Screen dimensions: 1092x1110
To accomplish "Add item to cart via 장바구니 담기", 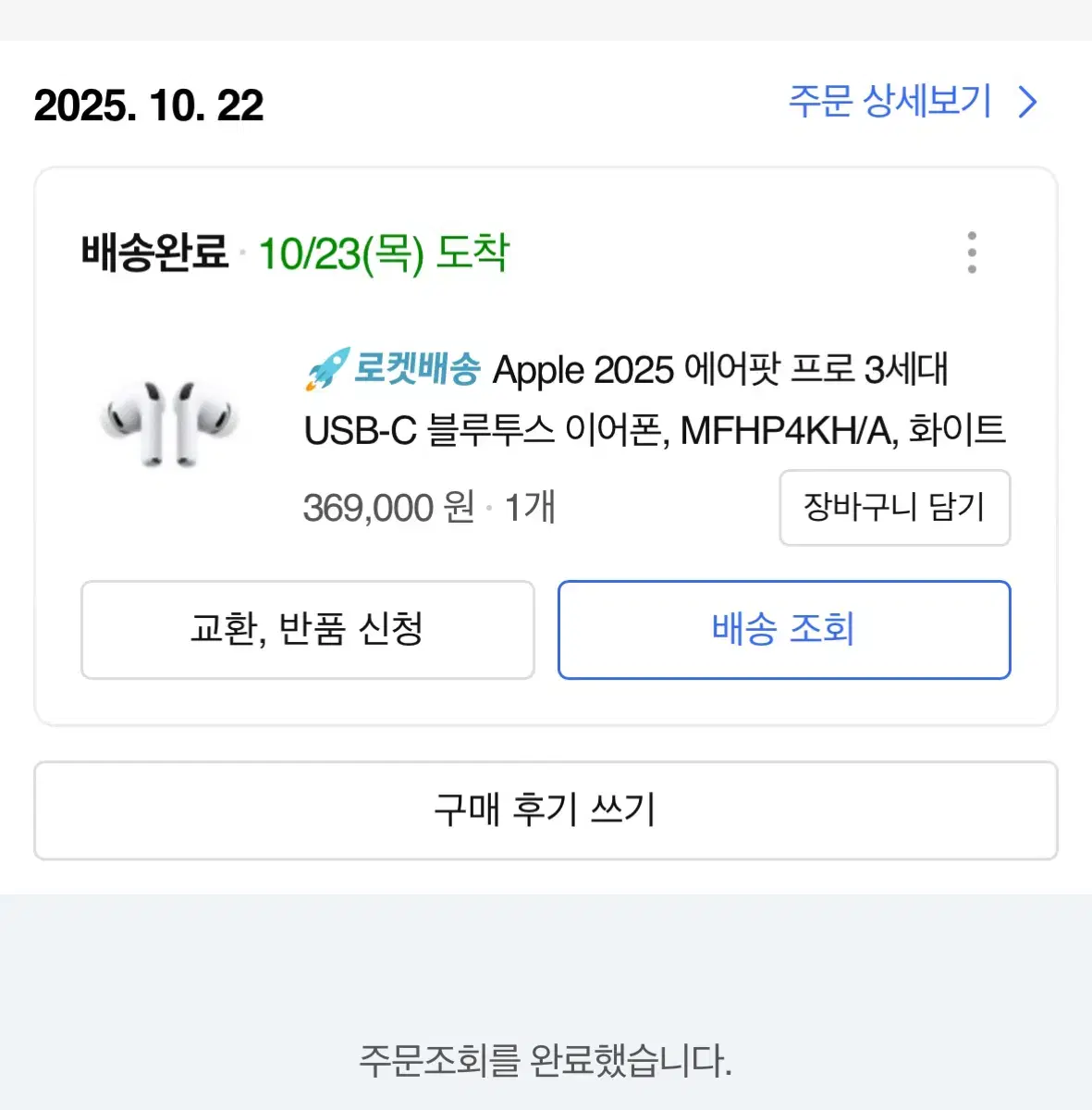I will 893,508.
